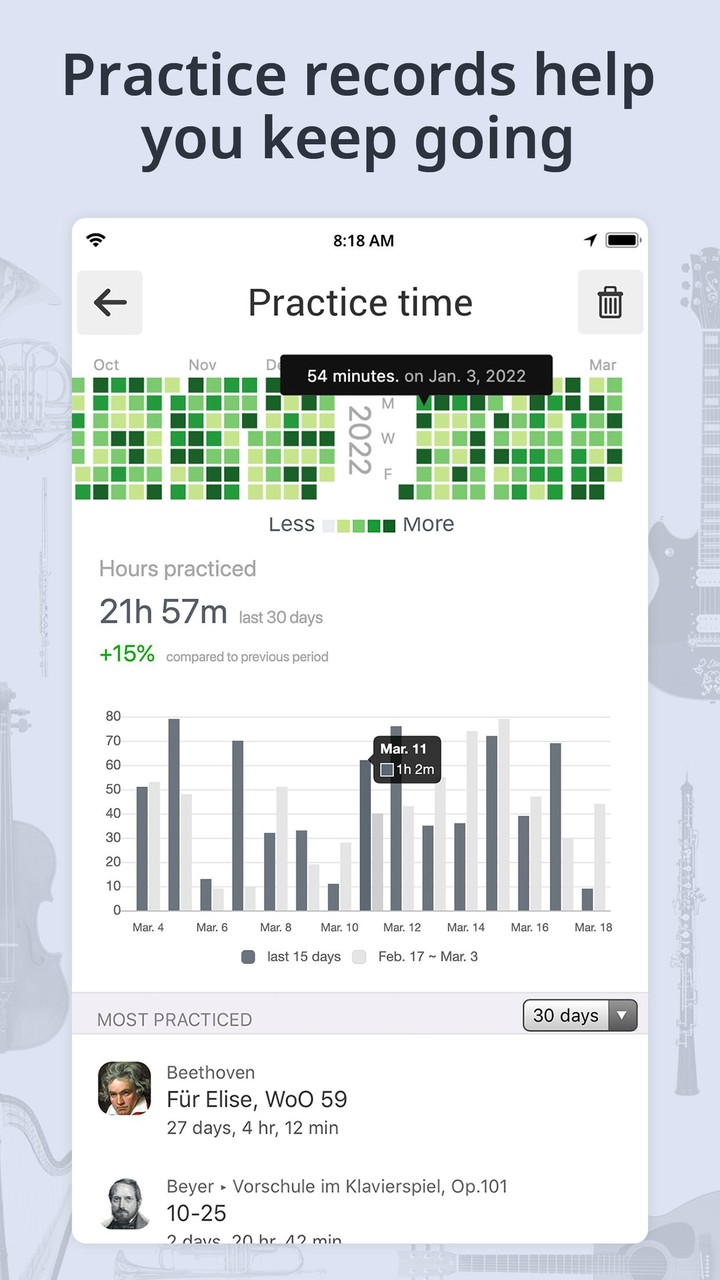Tap the tooltip showing 54 minutes on Jan. 3
Image resolution: width=720 pixels, height=1280 pixels.
[x=417, y=376]
